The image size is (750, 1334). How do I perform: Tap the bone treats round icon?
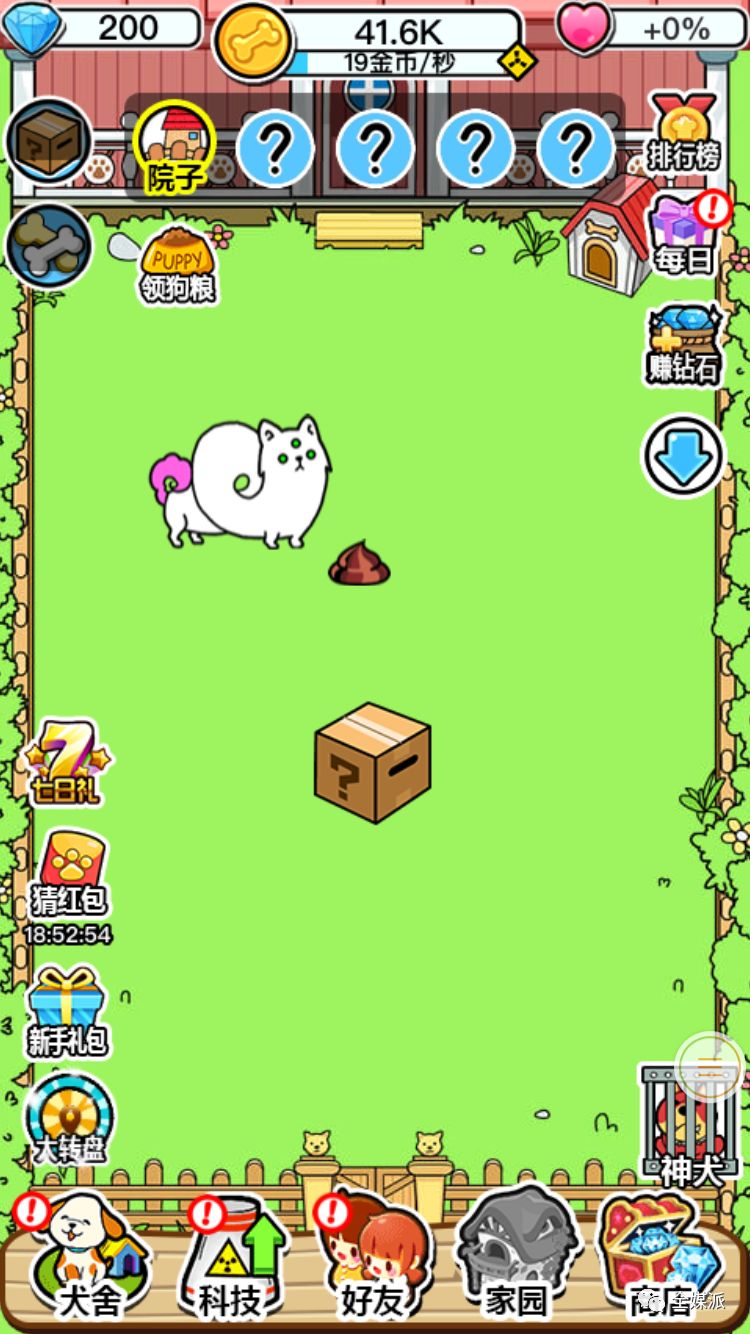coord(48,246)
